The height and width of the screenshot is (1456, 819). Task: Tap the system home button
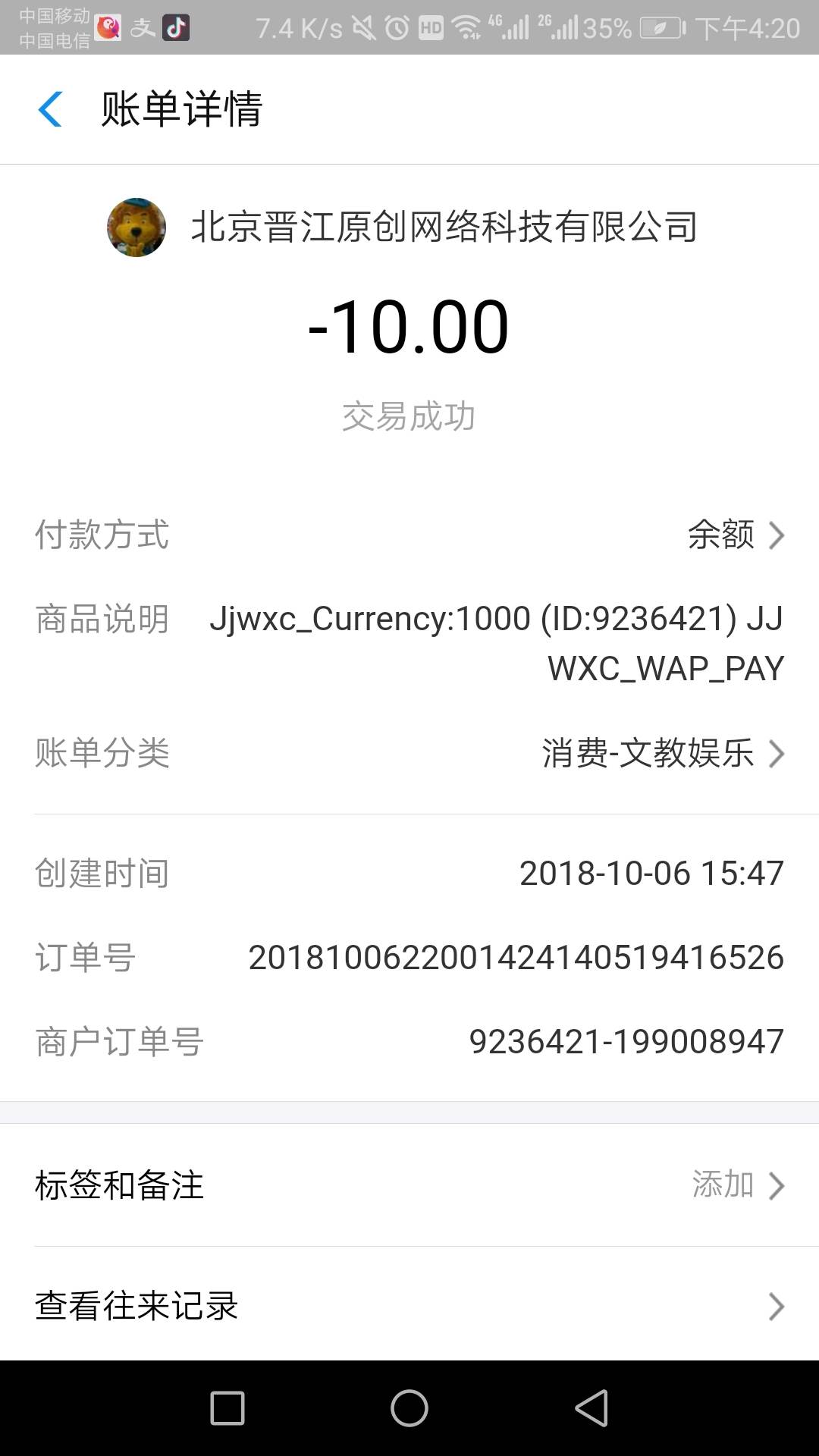[409, 1408]
